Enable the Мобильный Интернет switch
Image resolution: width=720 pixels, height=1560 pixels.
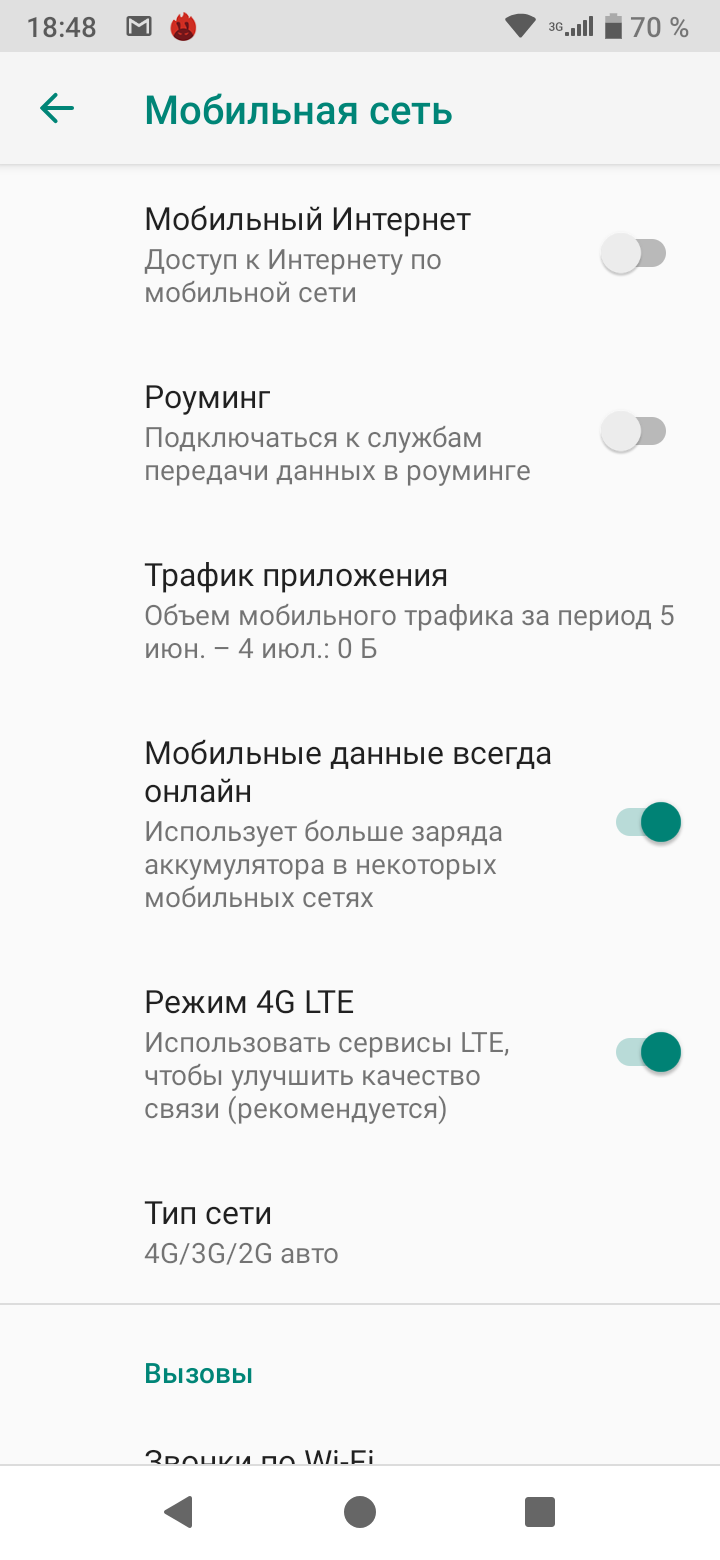[633, 253]
